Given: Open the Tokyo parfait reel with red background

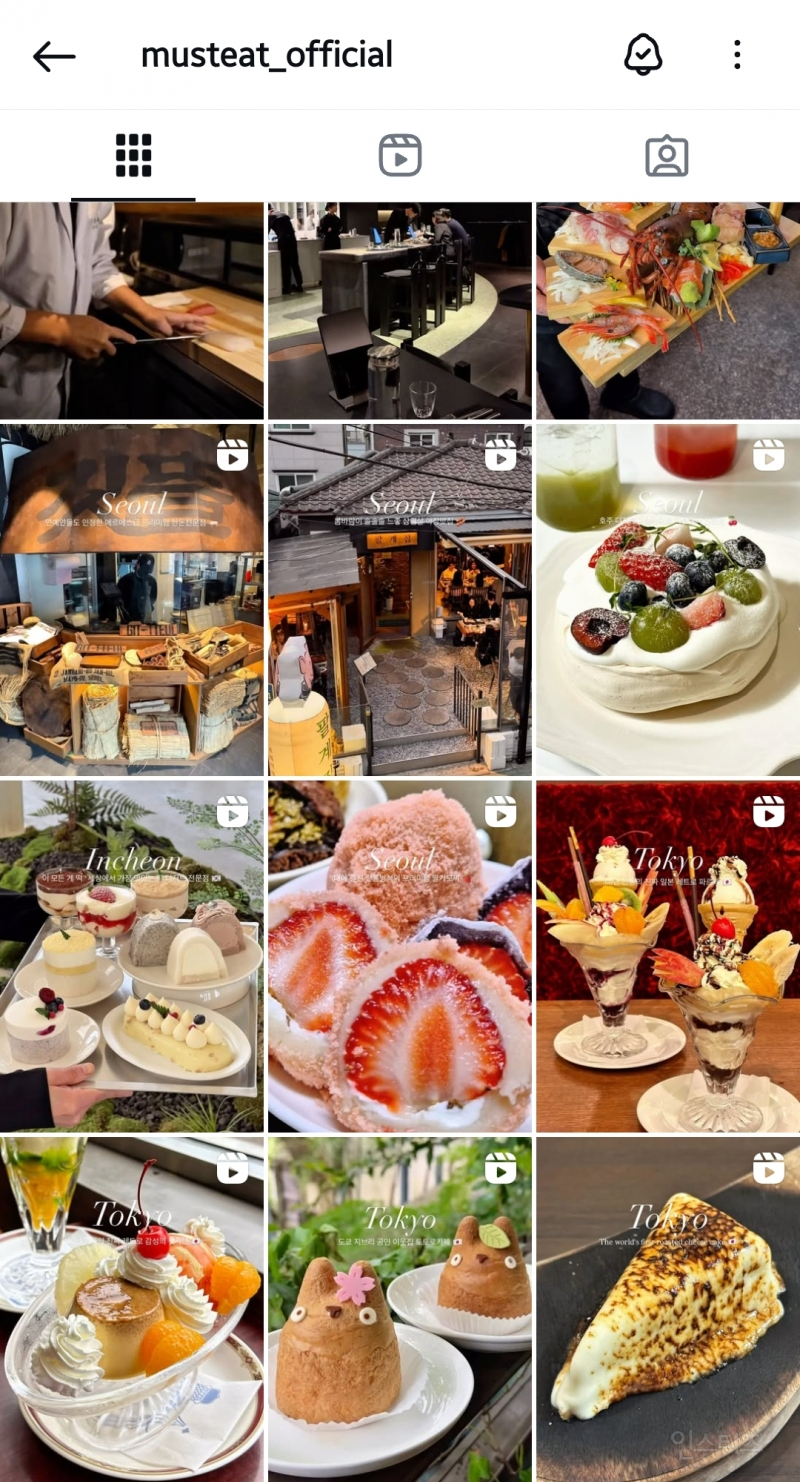Looking at the screenshot, I should (668, 956).
